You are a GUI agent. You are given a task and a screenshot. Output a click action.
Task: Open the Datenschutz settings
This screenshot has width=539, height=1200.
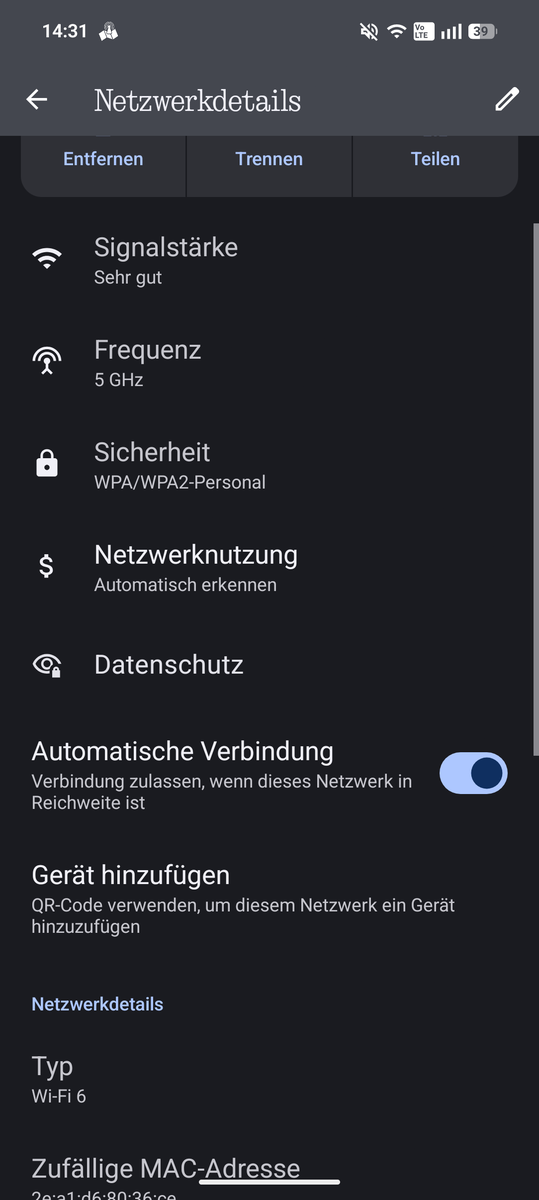269,665
